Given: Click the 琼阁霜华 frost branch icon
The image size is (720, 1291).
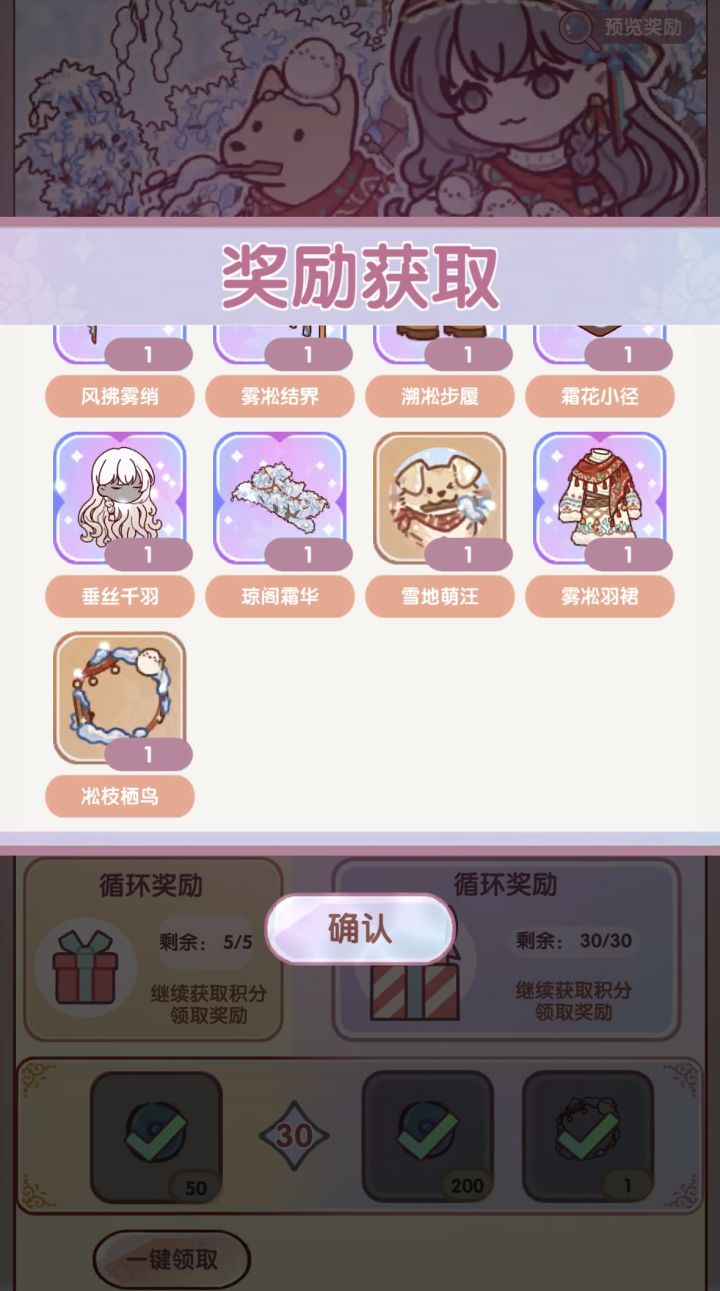Looking at the screenshot, I should tap(280, 498).
